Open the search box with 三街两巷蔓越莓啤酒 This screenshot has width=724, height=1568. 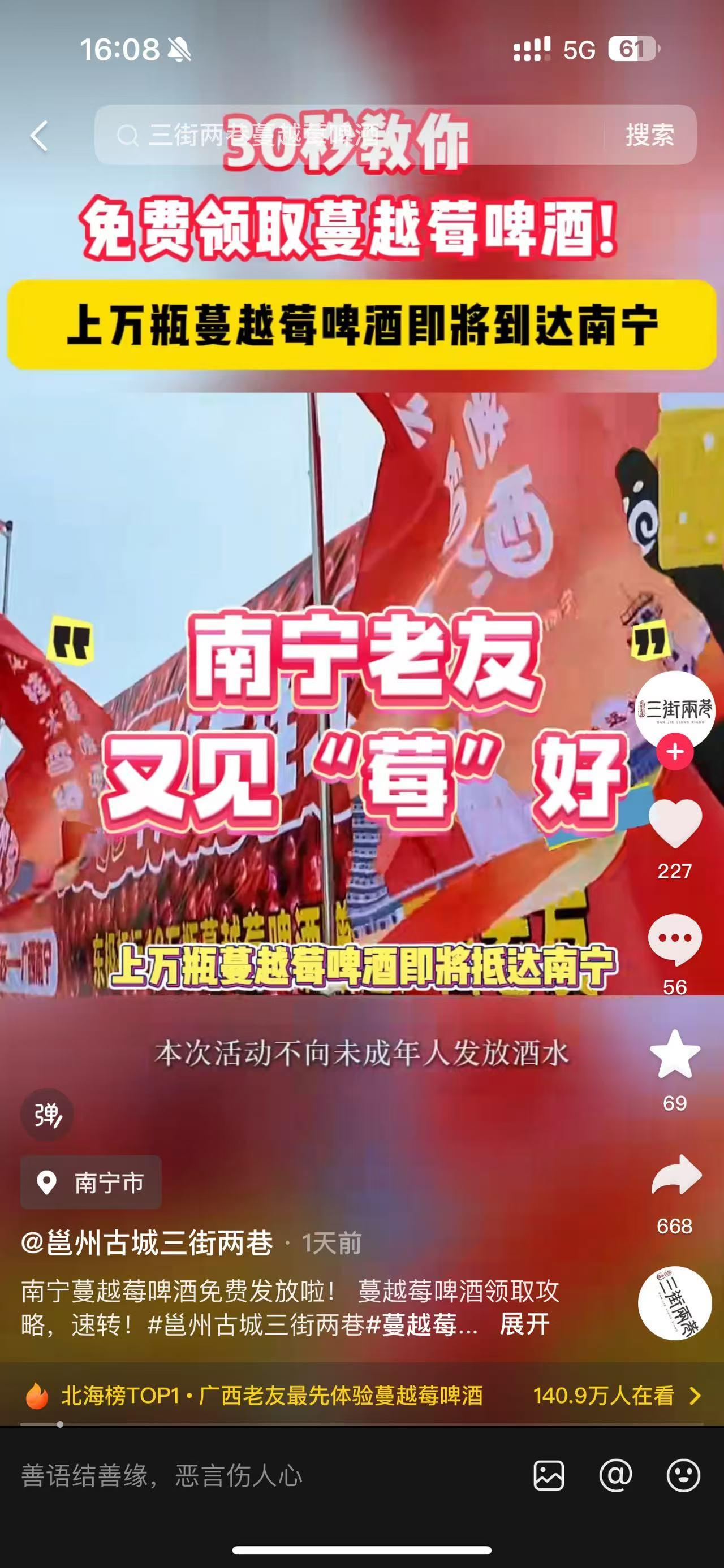click(347, 135)
